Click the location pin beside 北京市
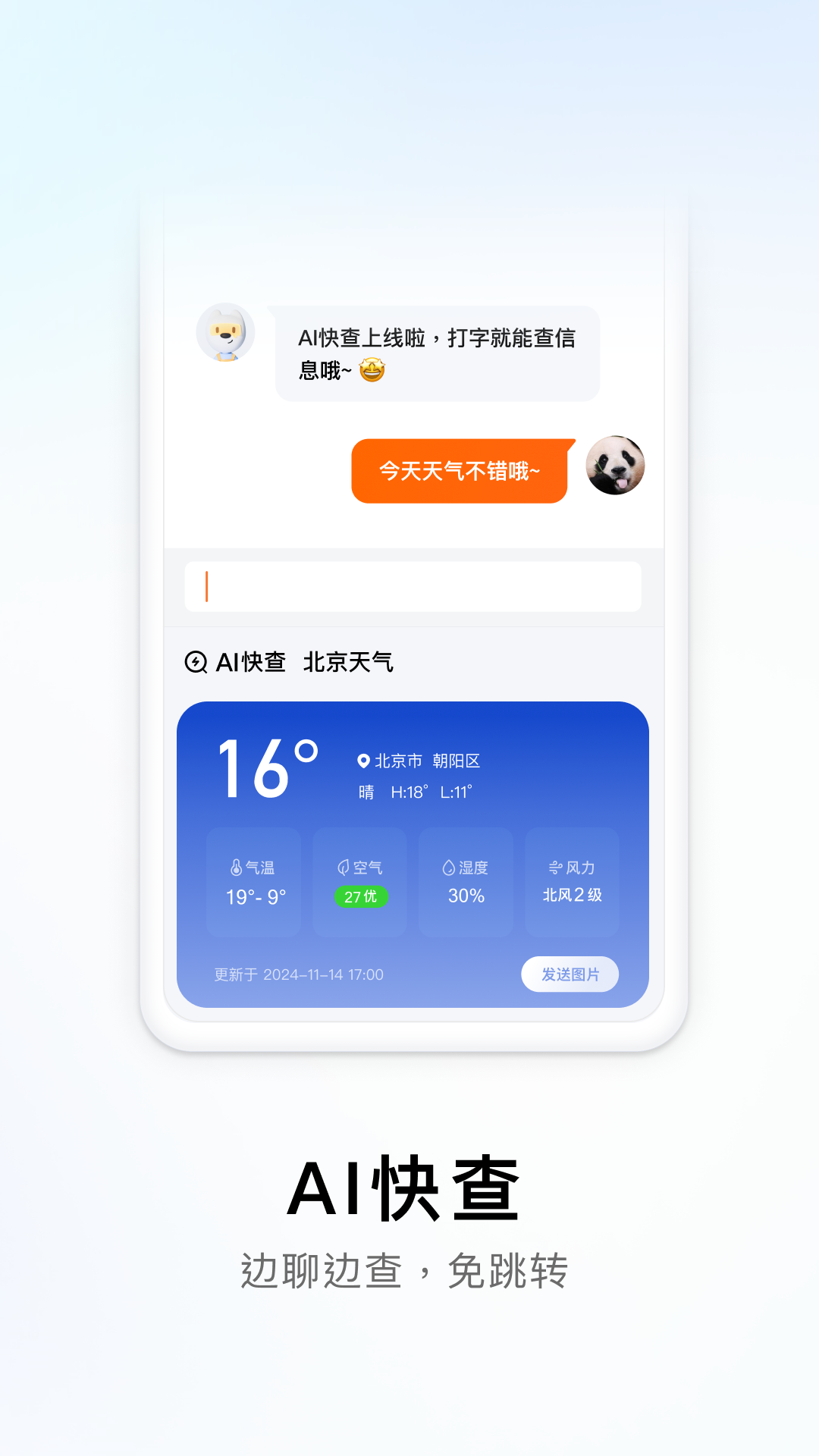 [362, 760]
